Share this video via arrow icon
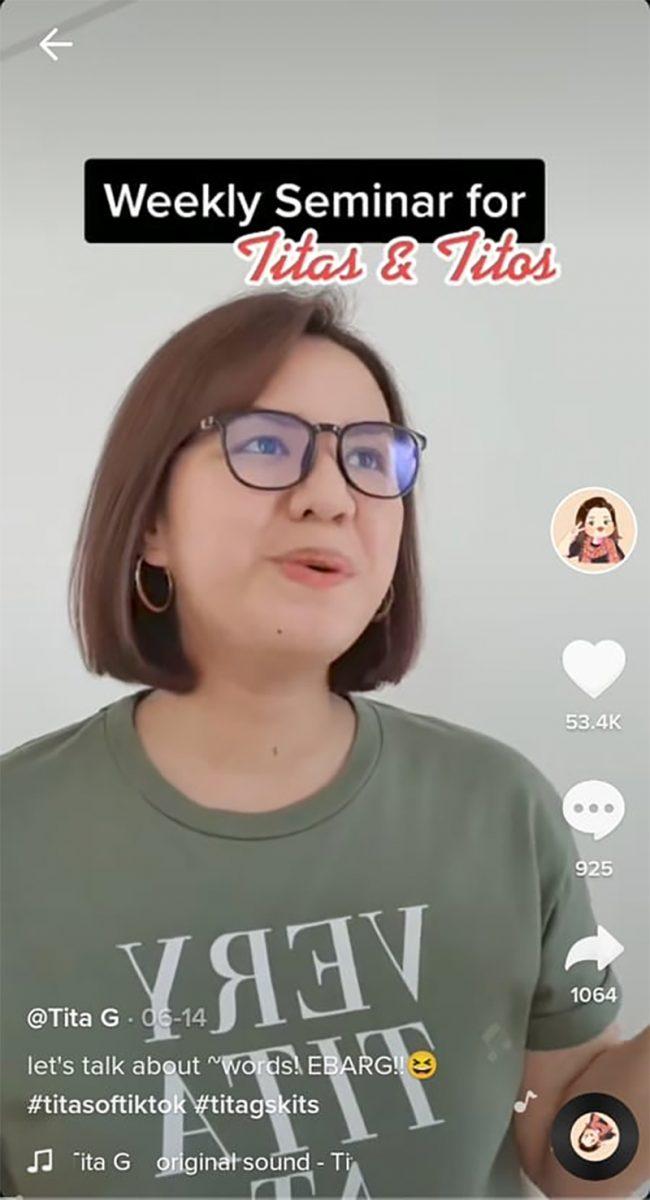This screenshot has height=1200, width=650. click(593, 950)
